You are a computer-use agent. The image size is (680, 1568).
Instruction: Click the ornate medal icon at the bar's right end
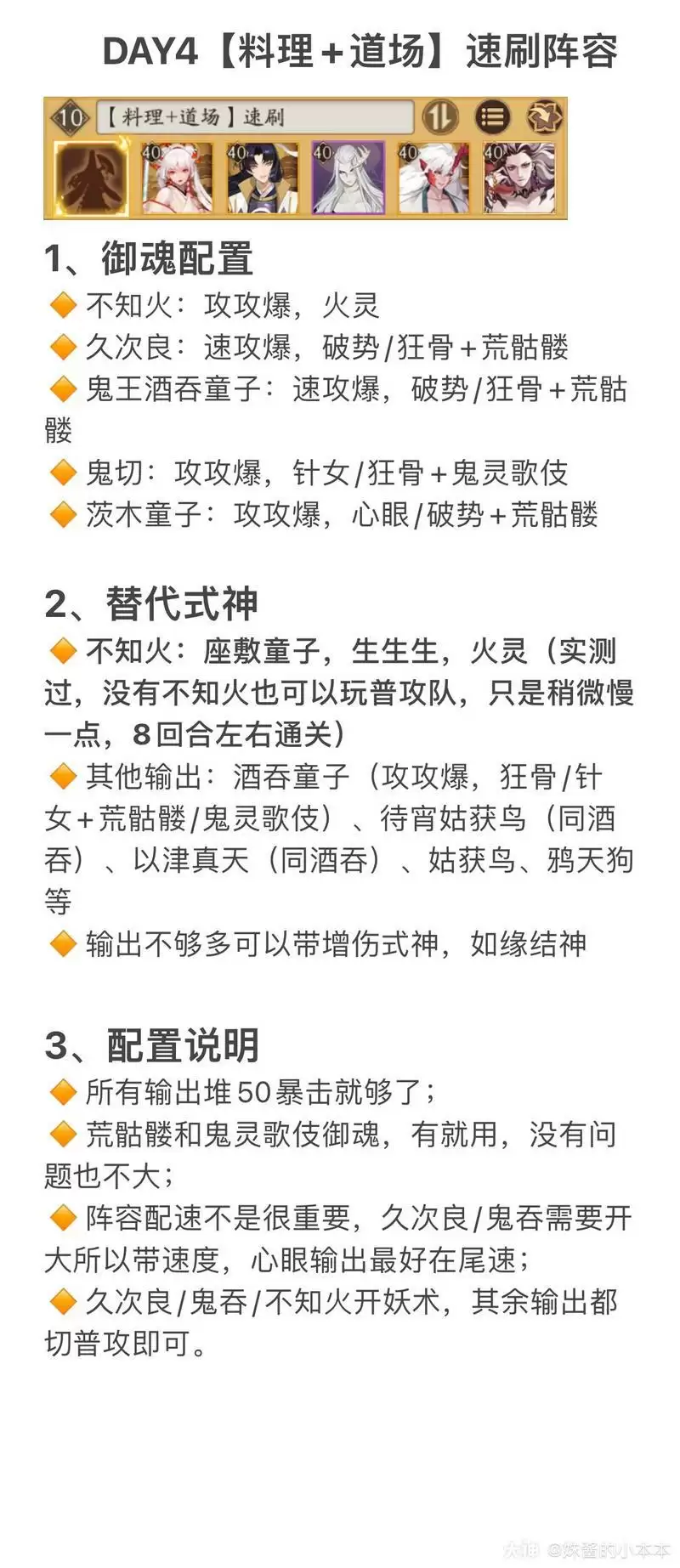(545, 116)
